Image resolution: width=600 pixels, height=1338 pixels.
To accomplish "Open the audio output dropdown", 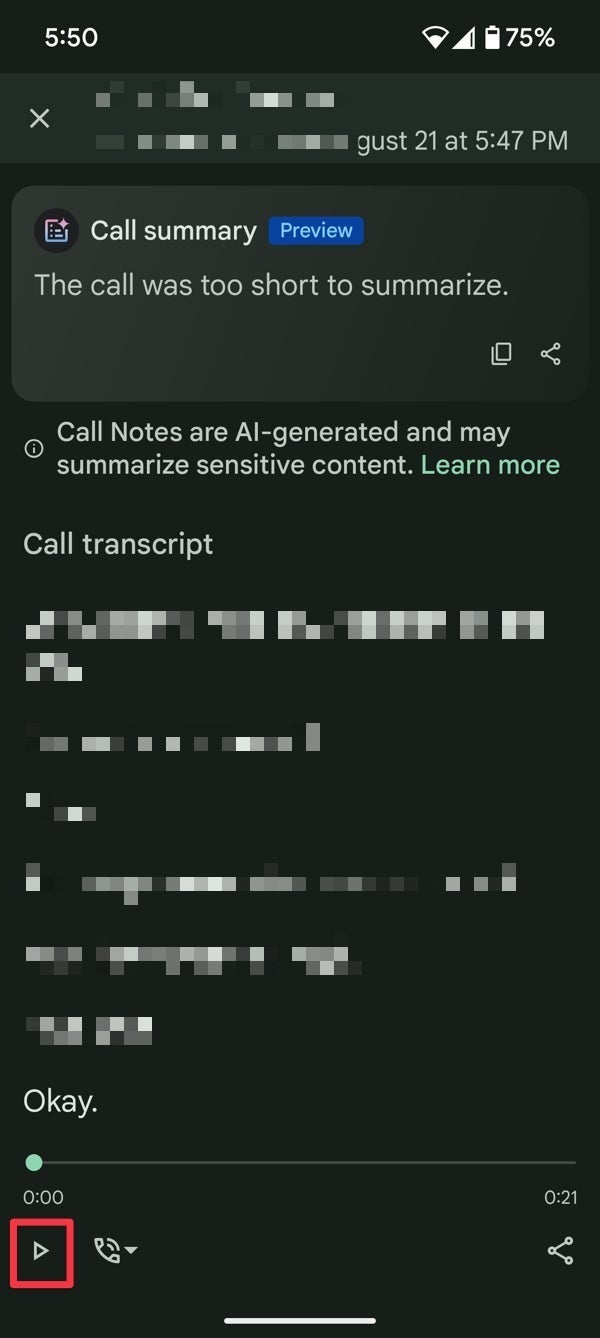I will point(115,1250).
